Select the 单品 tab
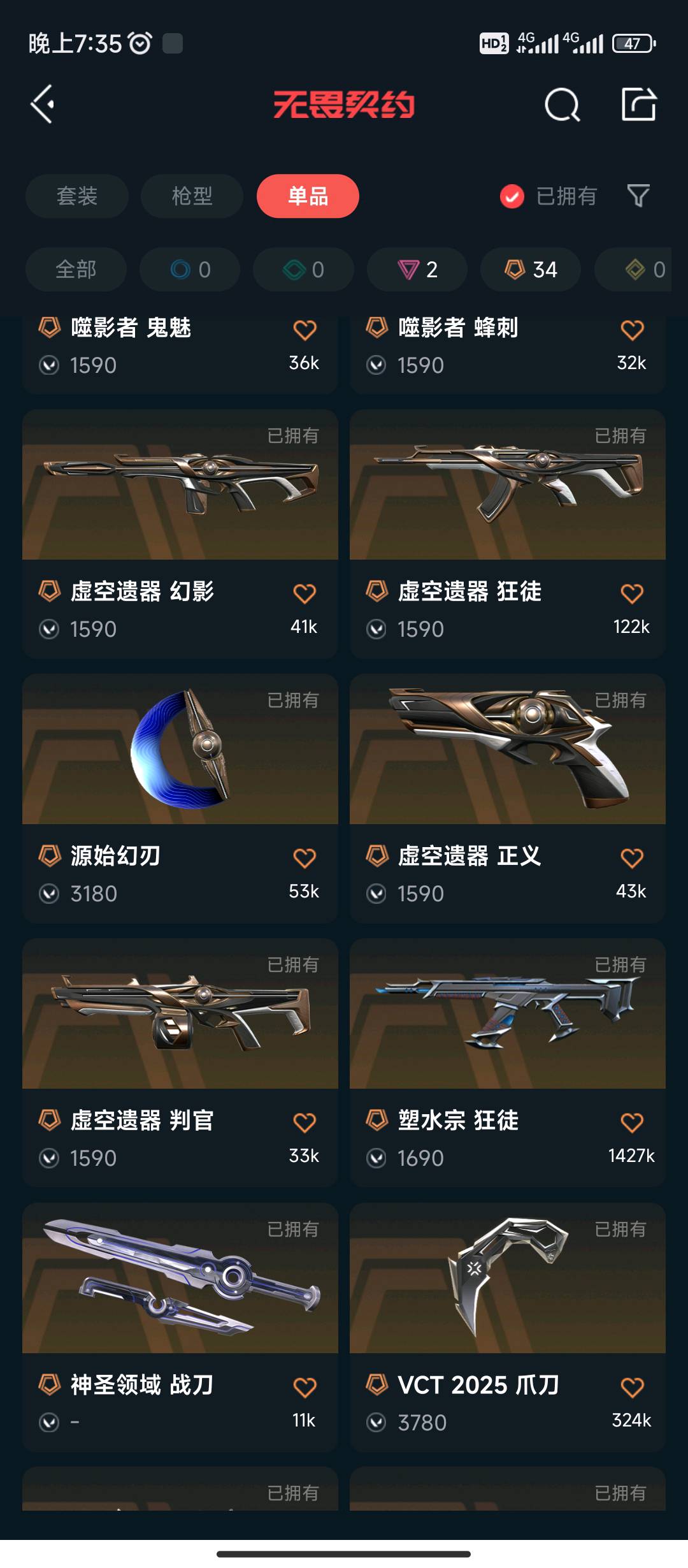Screen dimensions: 688x1568 [x=308, y=196]
